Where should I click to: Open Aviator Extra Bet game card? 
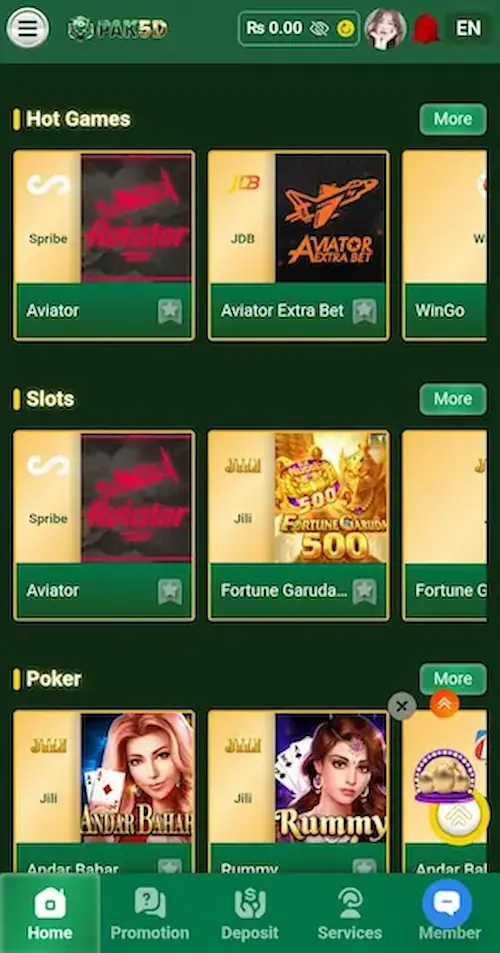pos(298,245)
